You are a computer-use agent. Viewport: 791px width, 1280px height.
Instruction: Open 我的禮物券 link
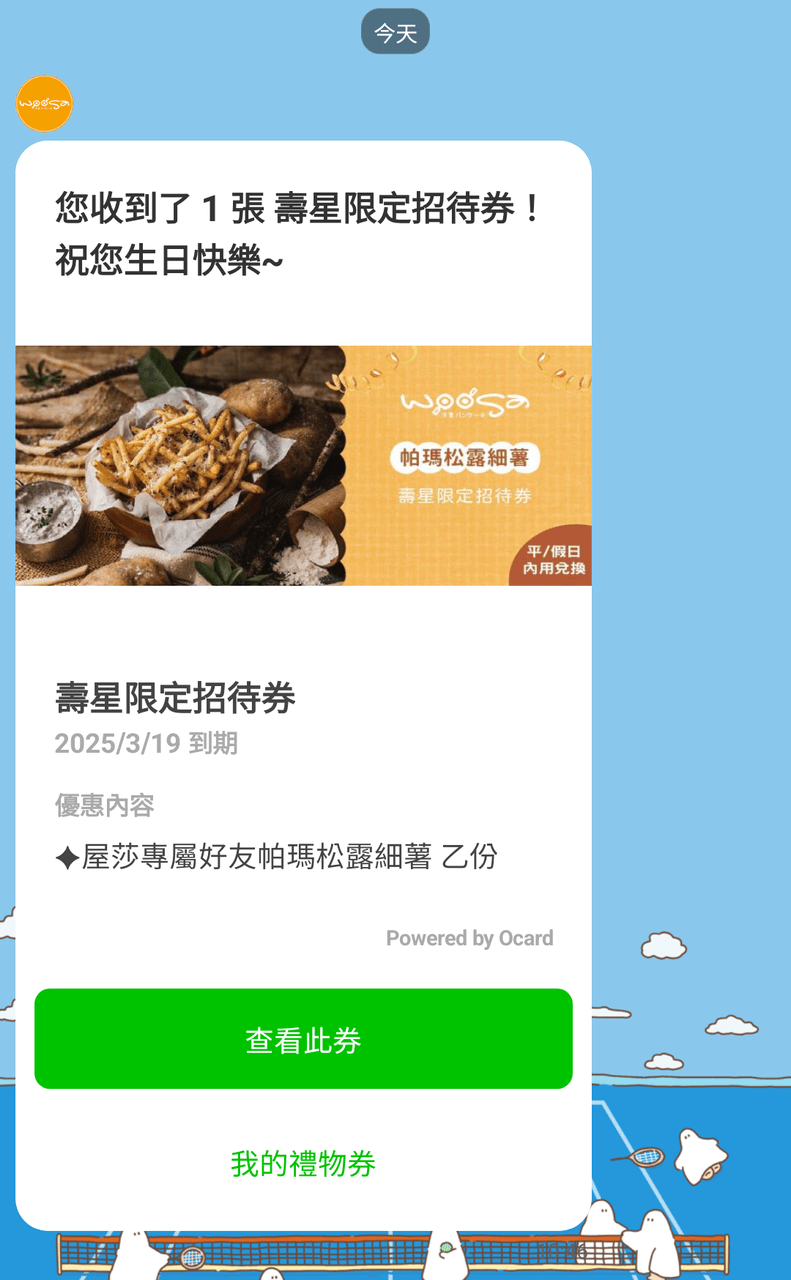[x=303, y=1164]
